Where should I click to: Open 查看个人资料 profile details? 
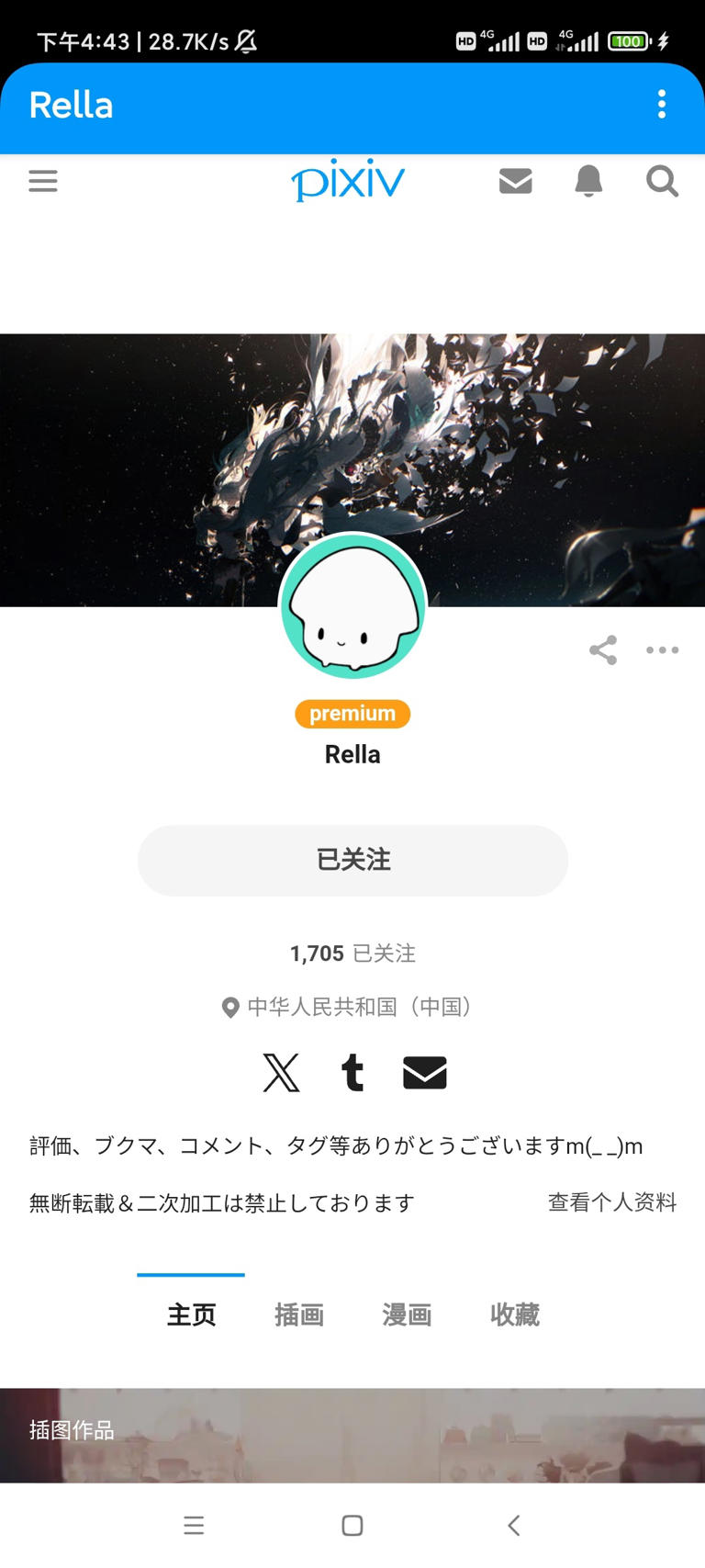611,1201
